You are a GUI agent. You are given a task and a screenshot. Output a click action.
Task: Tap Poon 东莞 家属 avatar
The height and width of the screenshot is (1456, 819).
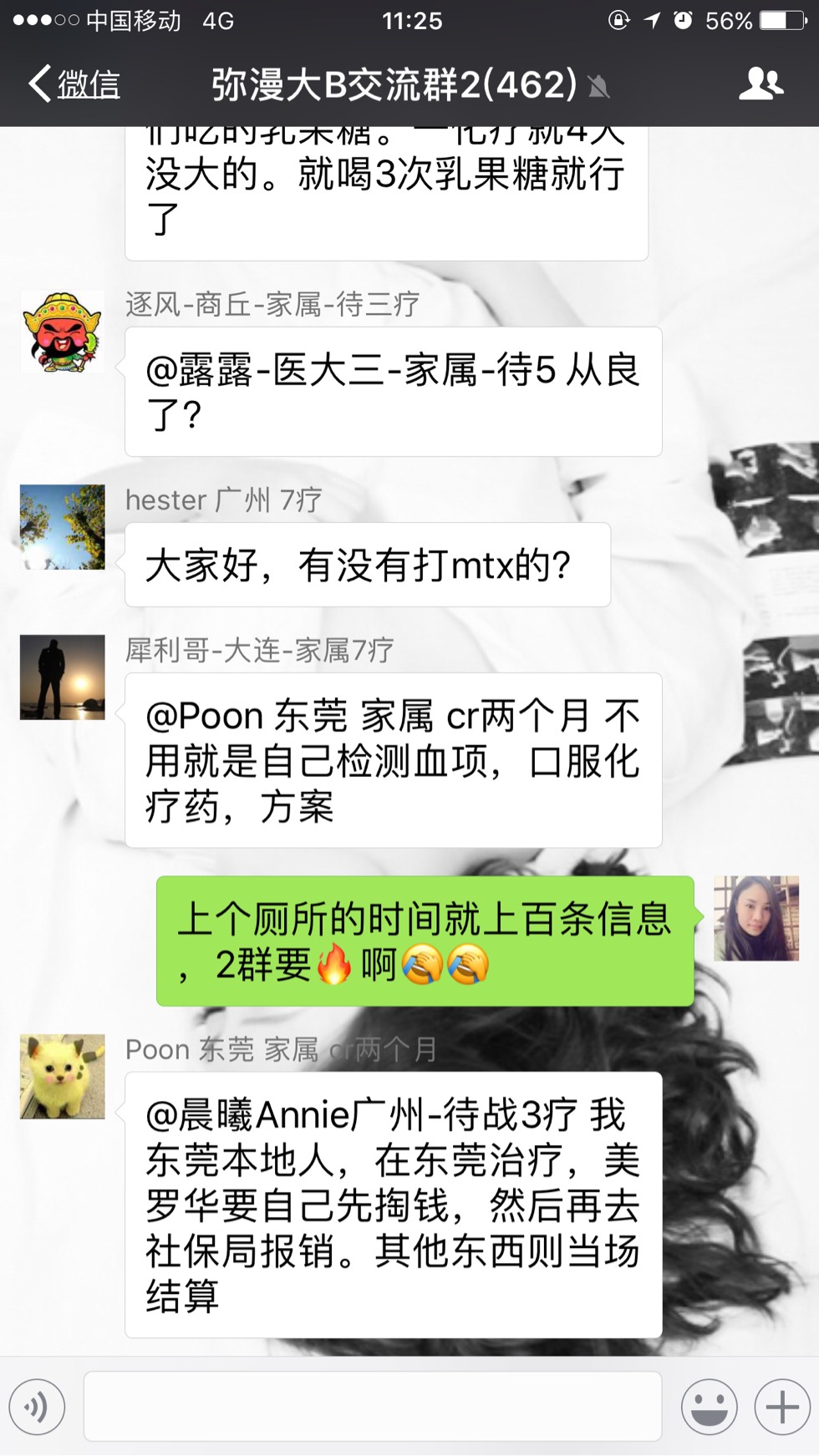coord(63,1077)
